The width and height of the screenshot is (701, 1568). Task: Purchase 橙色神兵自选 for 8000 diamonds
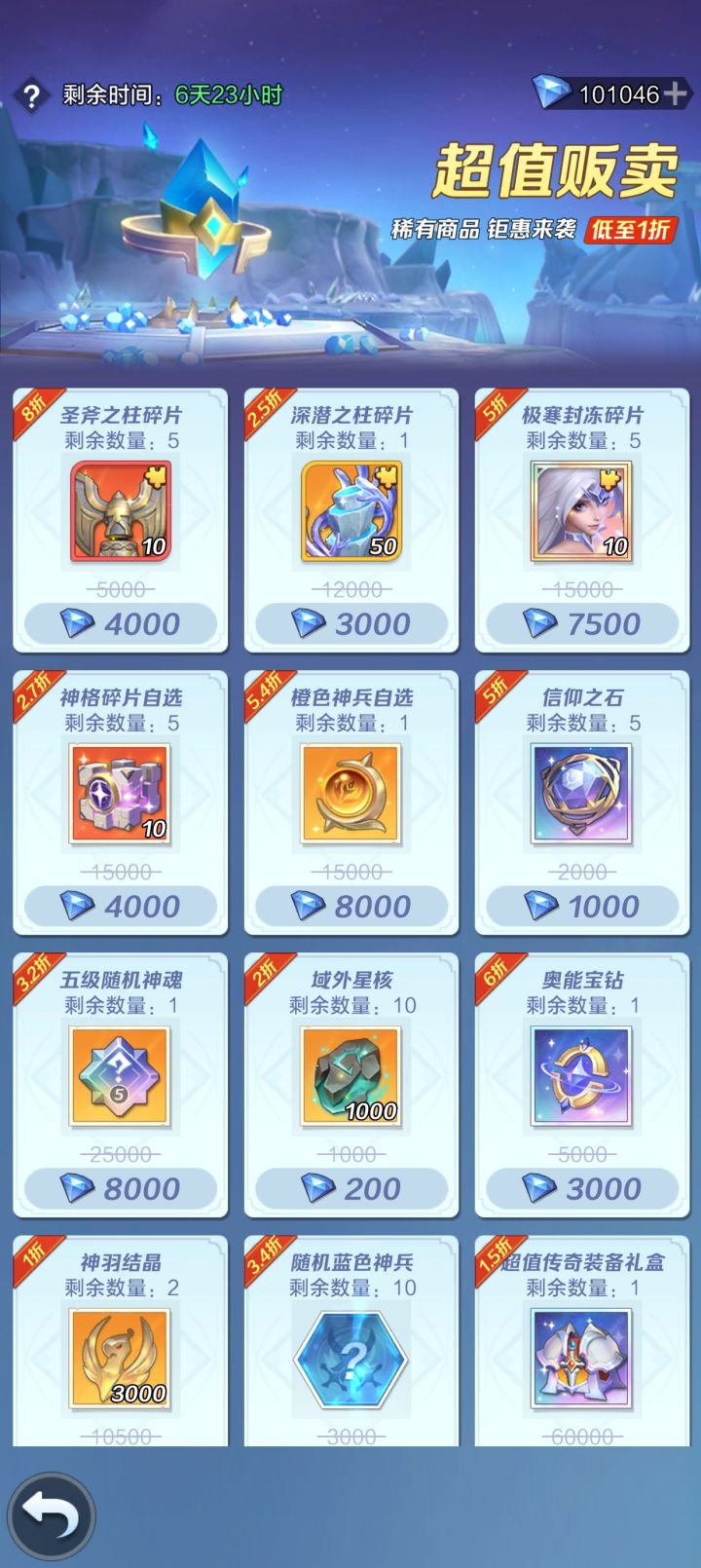click(x=351, y=906)
